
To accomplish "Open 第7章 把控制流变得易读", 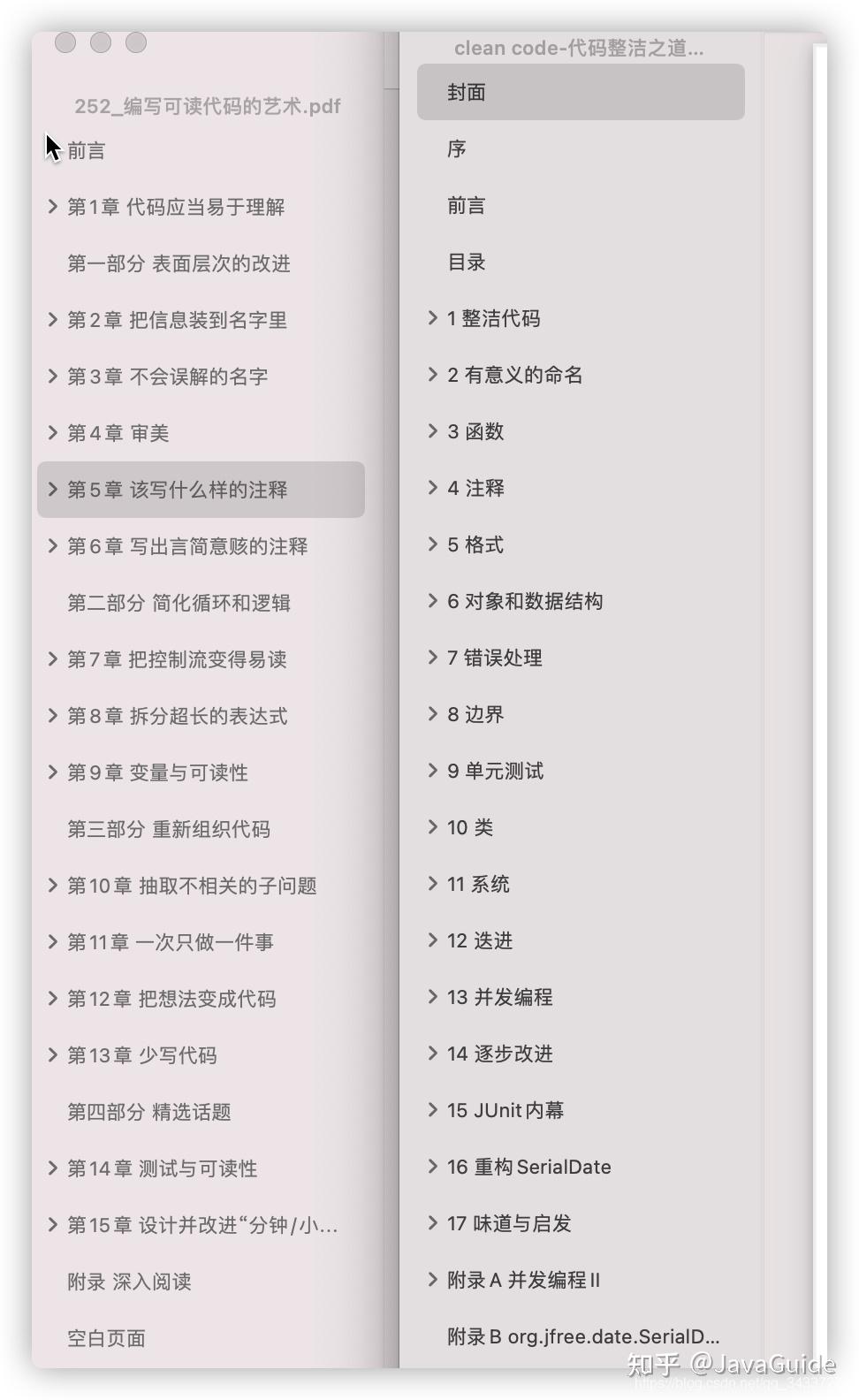I will point(177,659).
